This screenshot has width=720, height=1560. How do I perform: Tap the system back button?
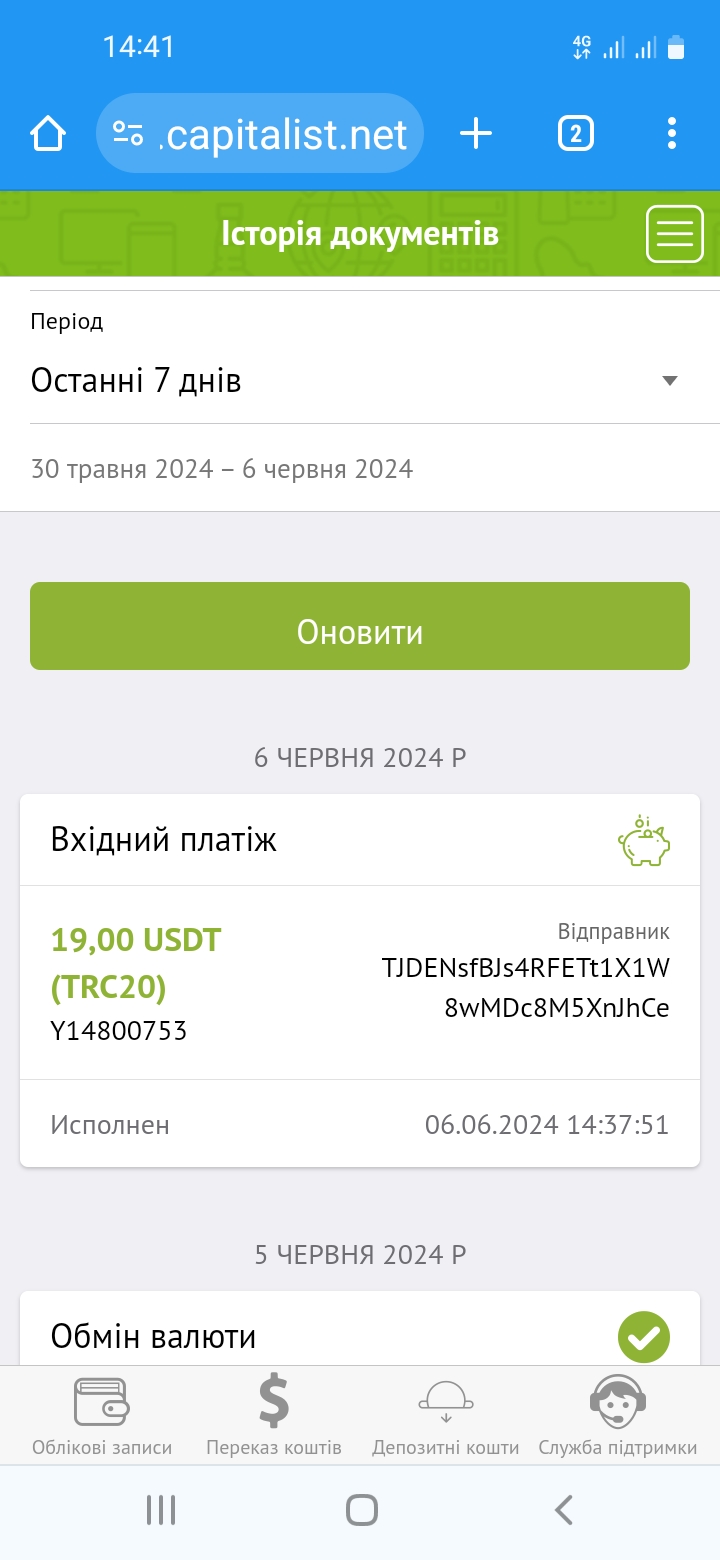click(564, 1509)
